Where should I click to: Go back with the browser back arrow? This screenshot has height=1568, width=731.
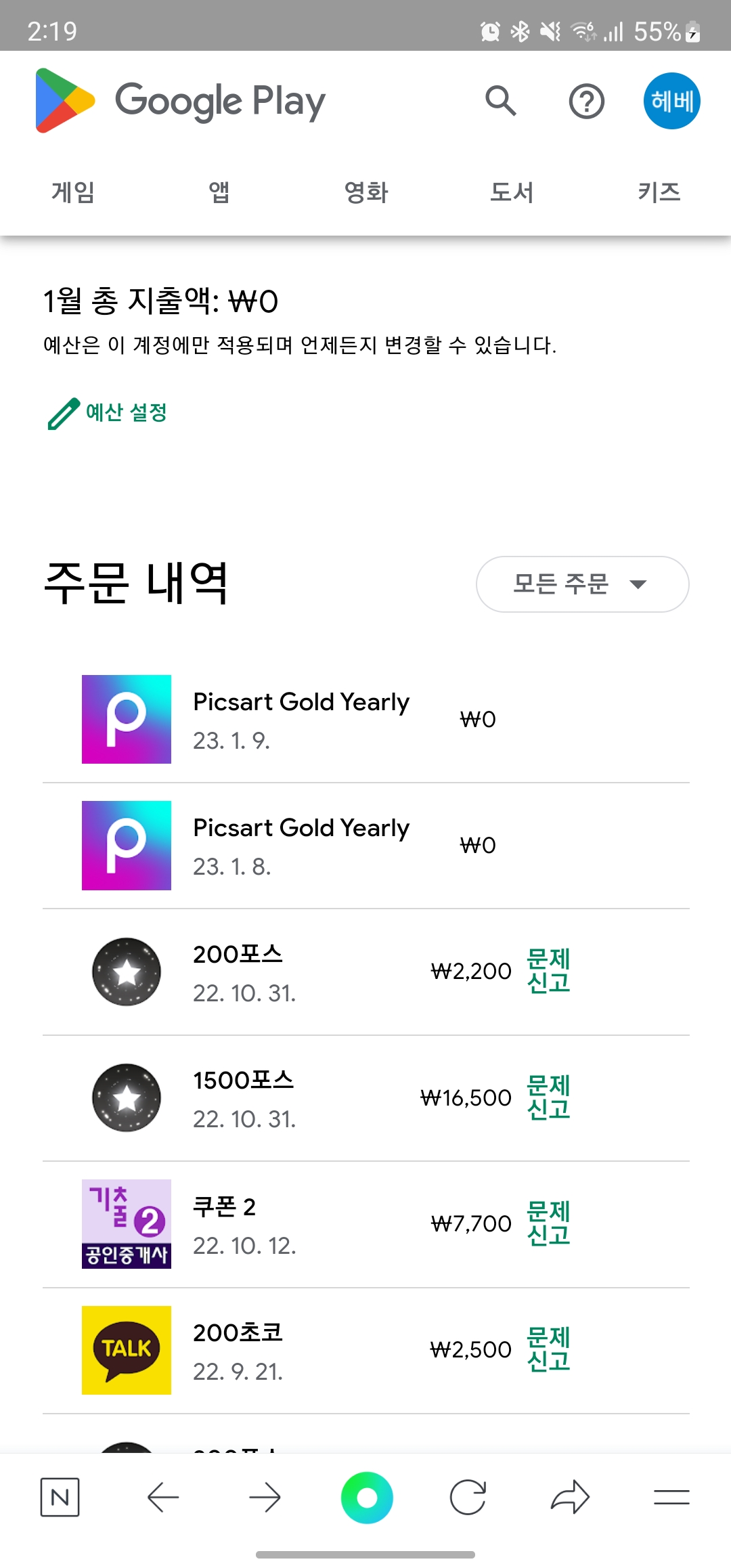[x=163, y=1497]
